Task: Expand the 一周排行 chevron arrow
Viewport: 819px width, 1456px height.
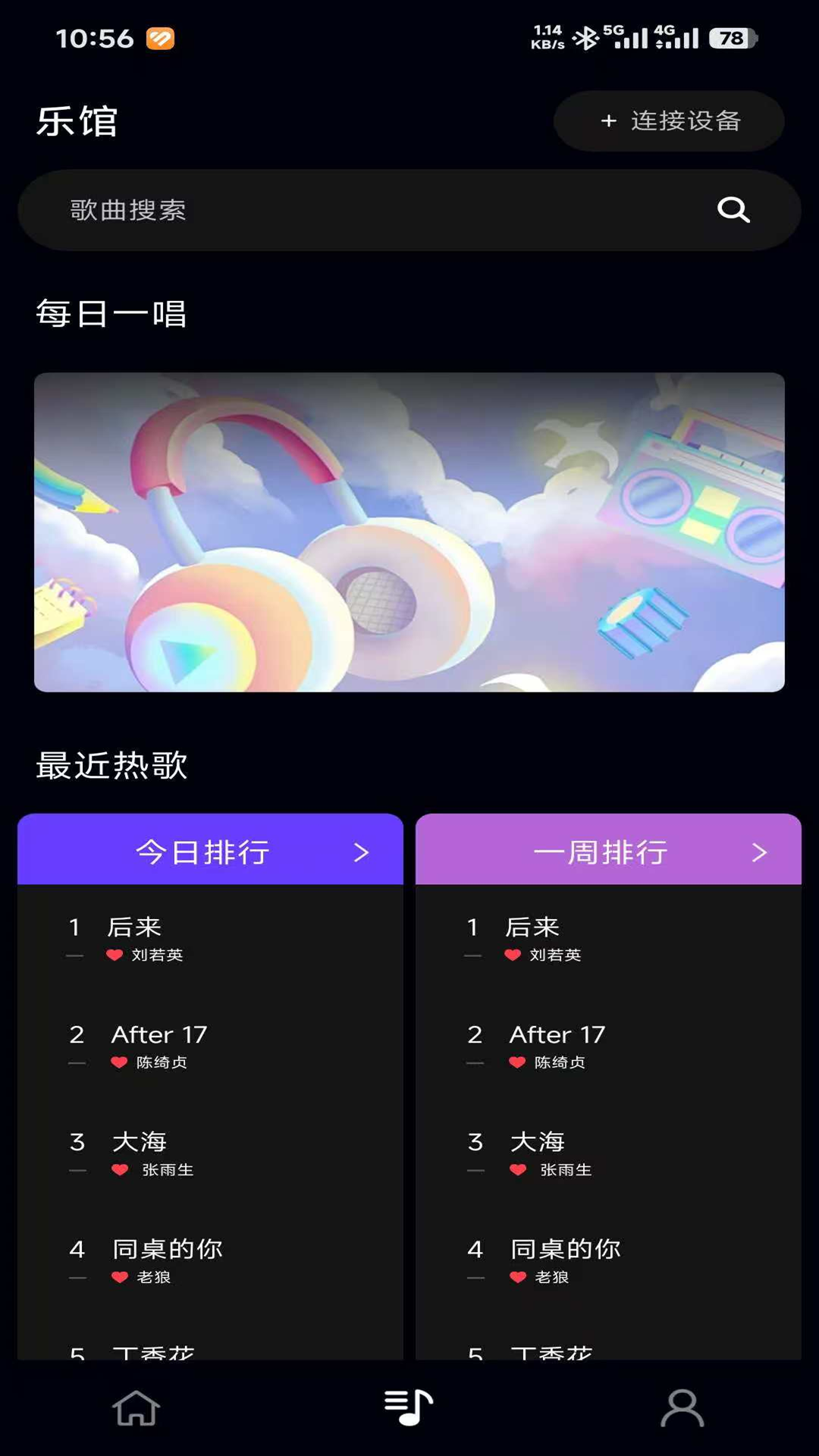Action: tap(758, 851)
